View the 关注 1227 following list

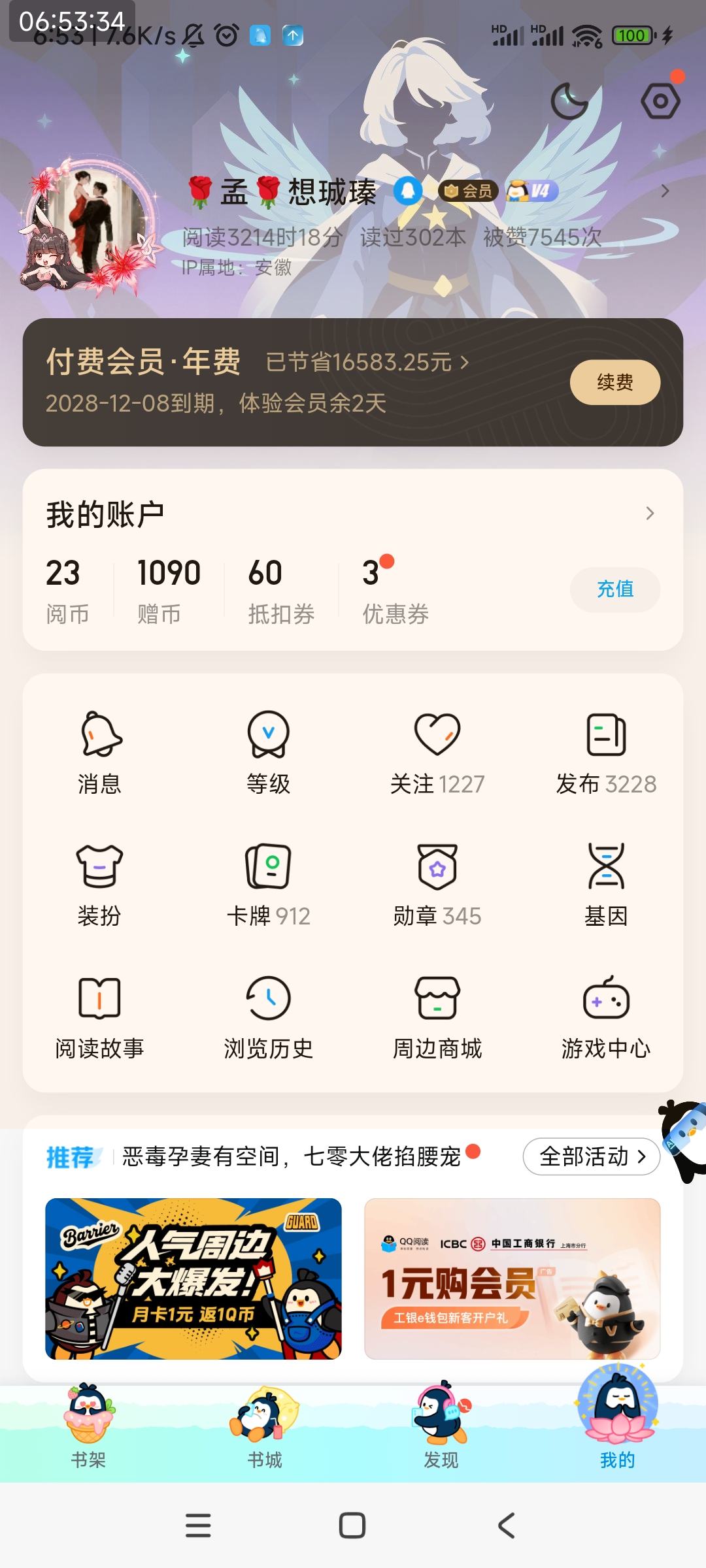pyautogui.click(x=437, y=751)
